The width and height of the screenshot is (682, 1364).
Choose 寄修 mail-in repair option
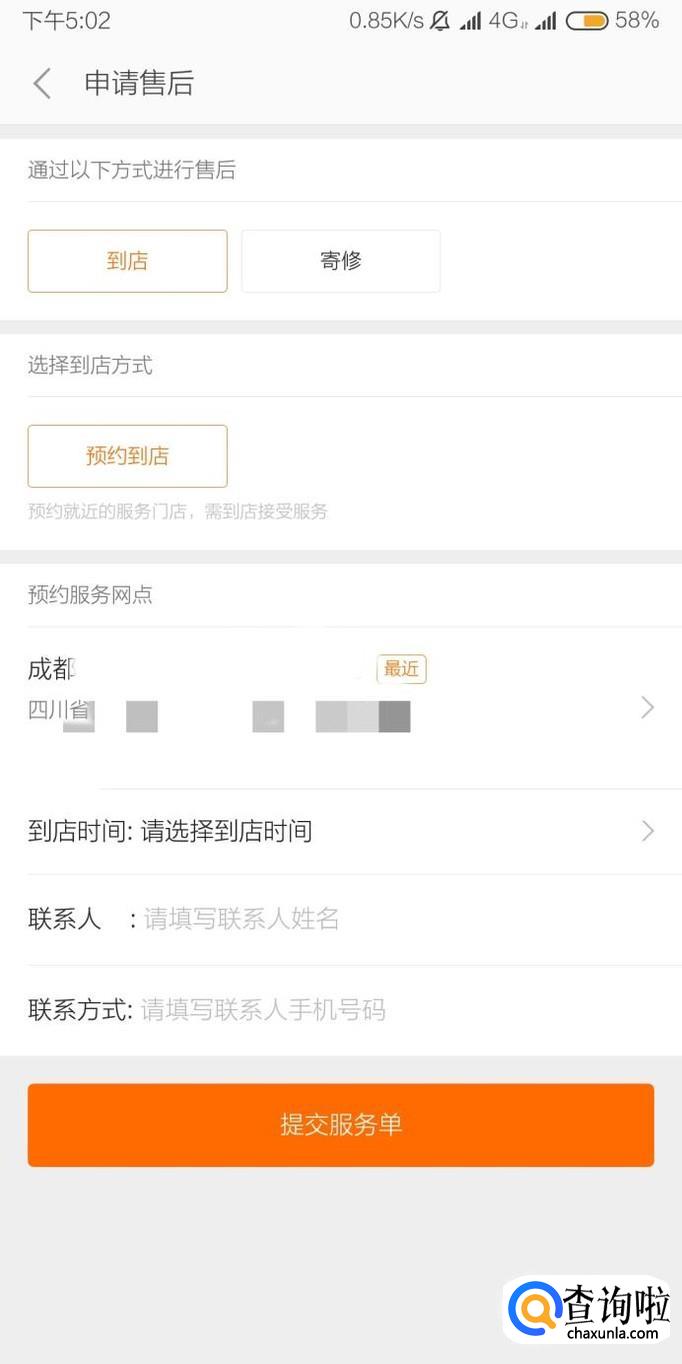click(x=341, y=261)
